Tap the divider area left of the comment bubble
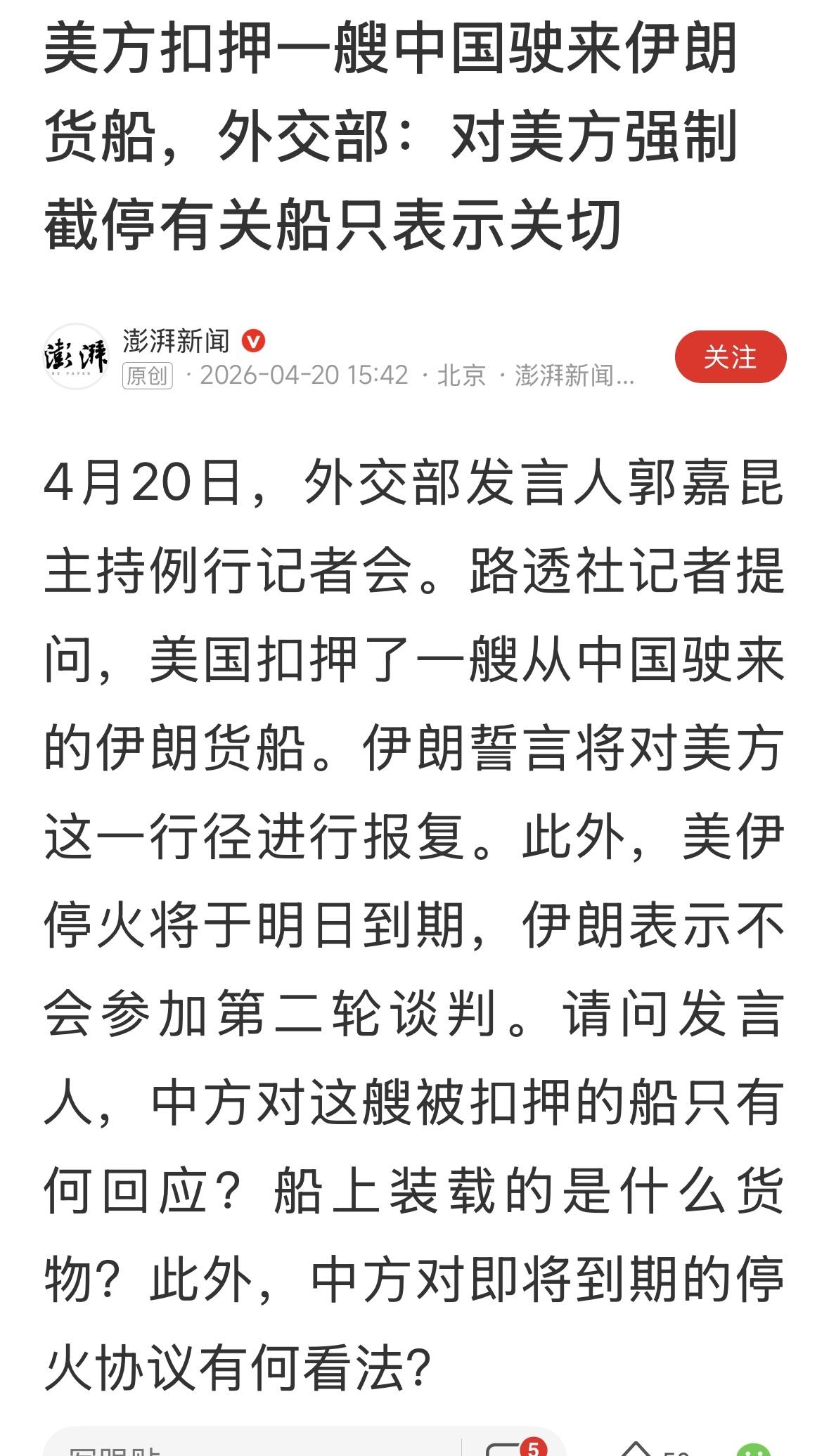 (462, 1448)
